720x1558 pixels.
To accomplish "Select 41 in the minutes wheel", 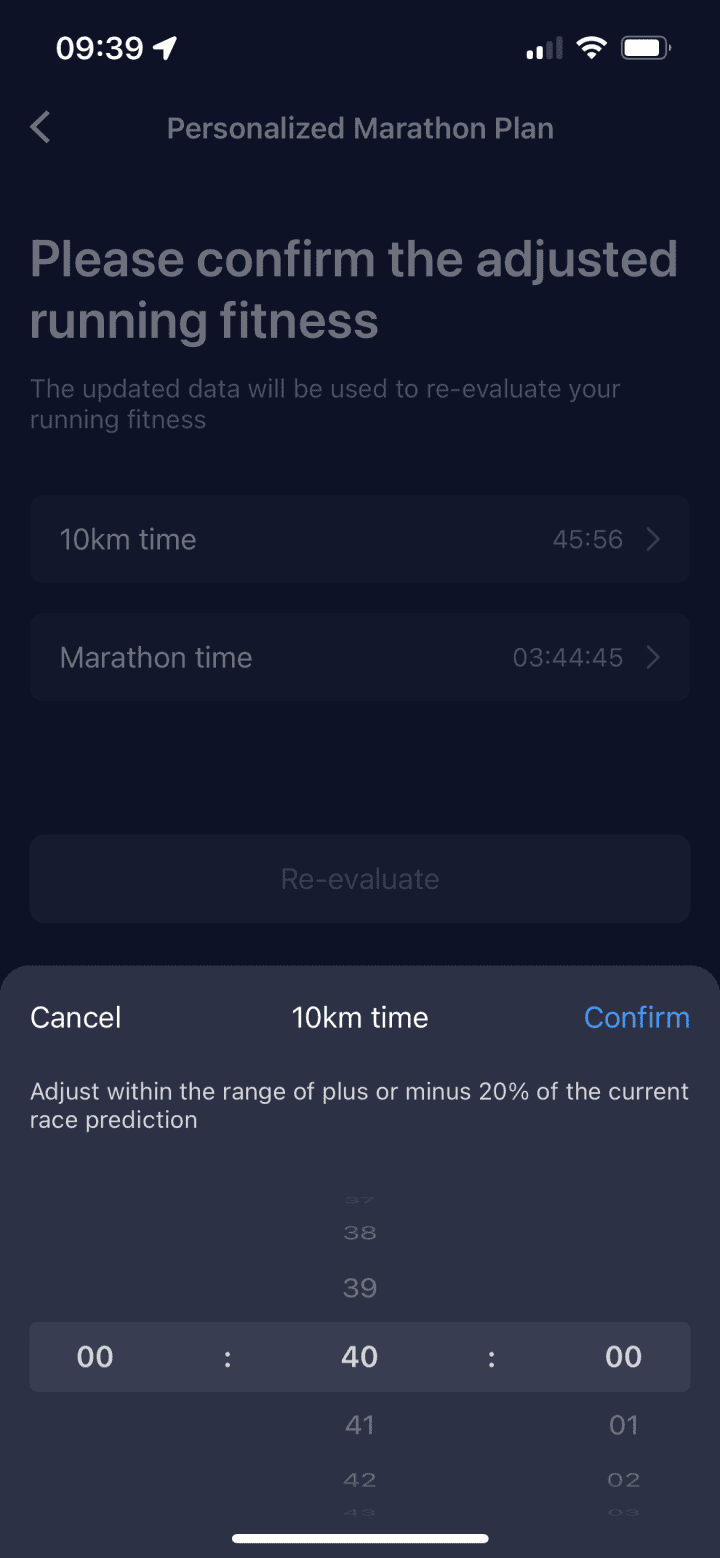I will [x=360, y=1425].
